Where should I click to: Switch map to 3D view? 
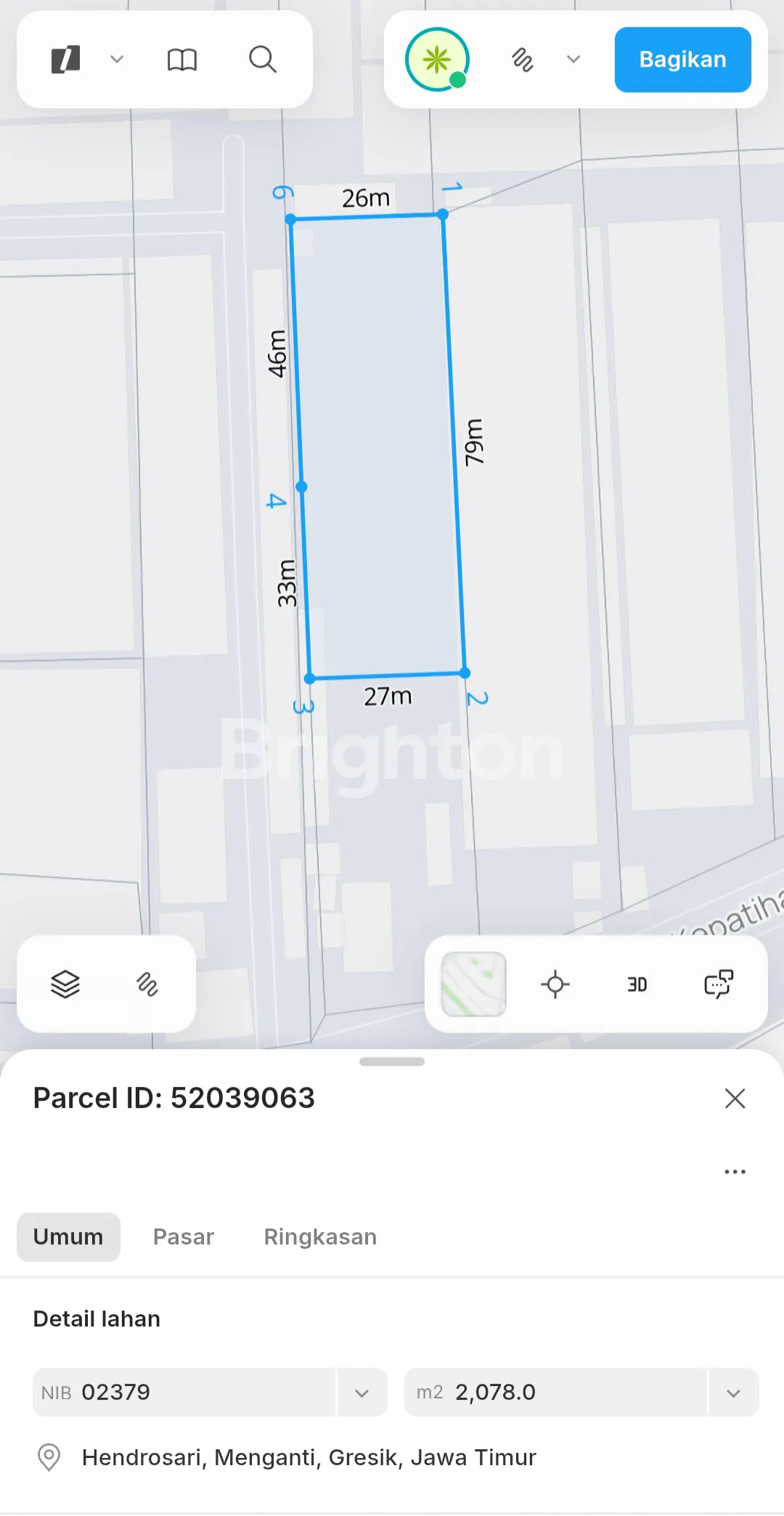(637, 985)
